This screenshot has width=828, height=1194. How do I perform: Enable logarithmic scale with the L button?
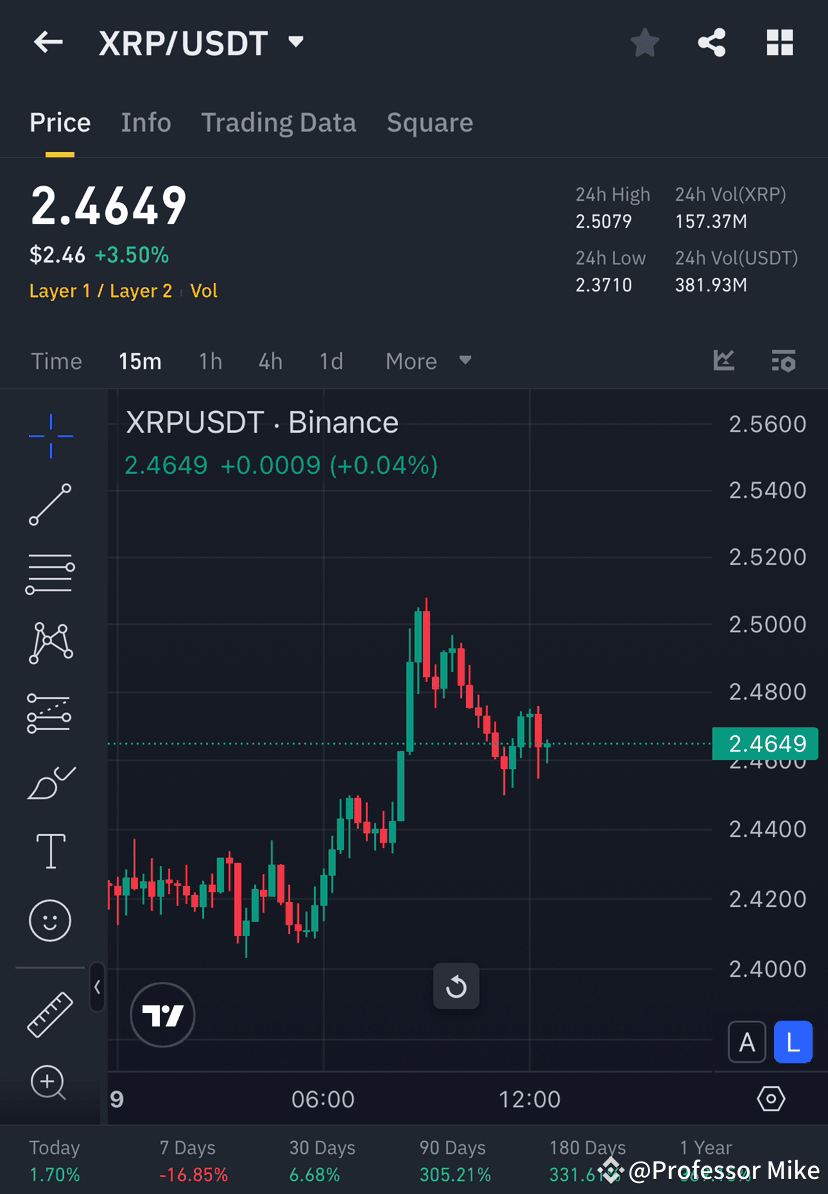(x=793, y=1042)
